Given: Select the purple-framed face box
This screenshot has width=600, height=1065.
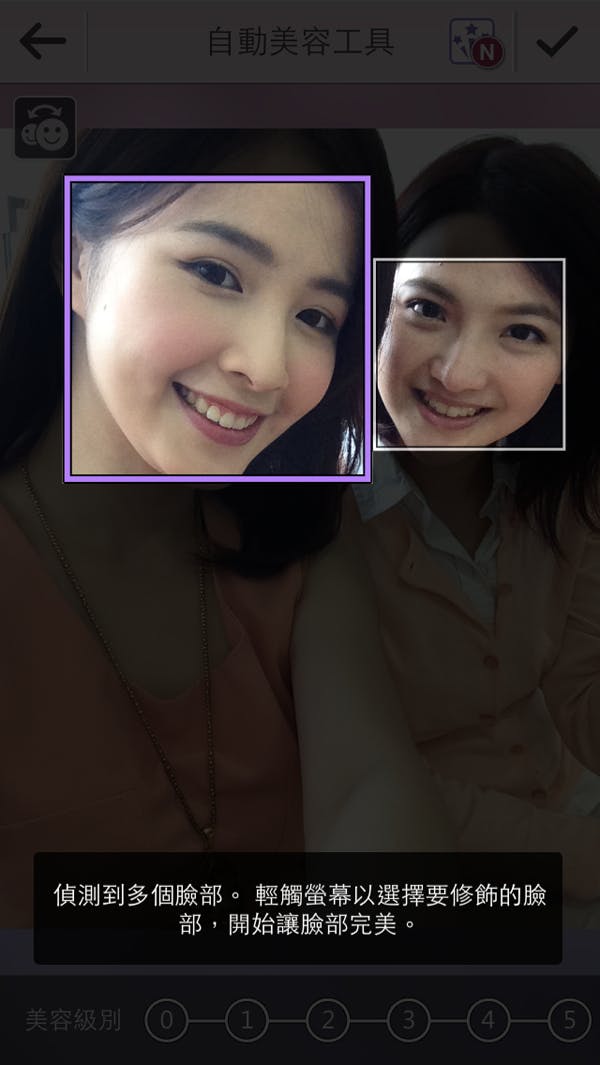Looking at the screenshot, I should (218, 329).
